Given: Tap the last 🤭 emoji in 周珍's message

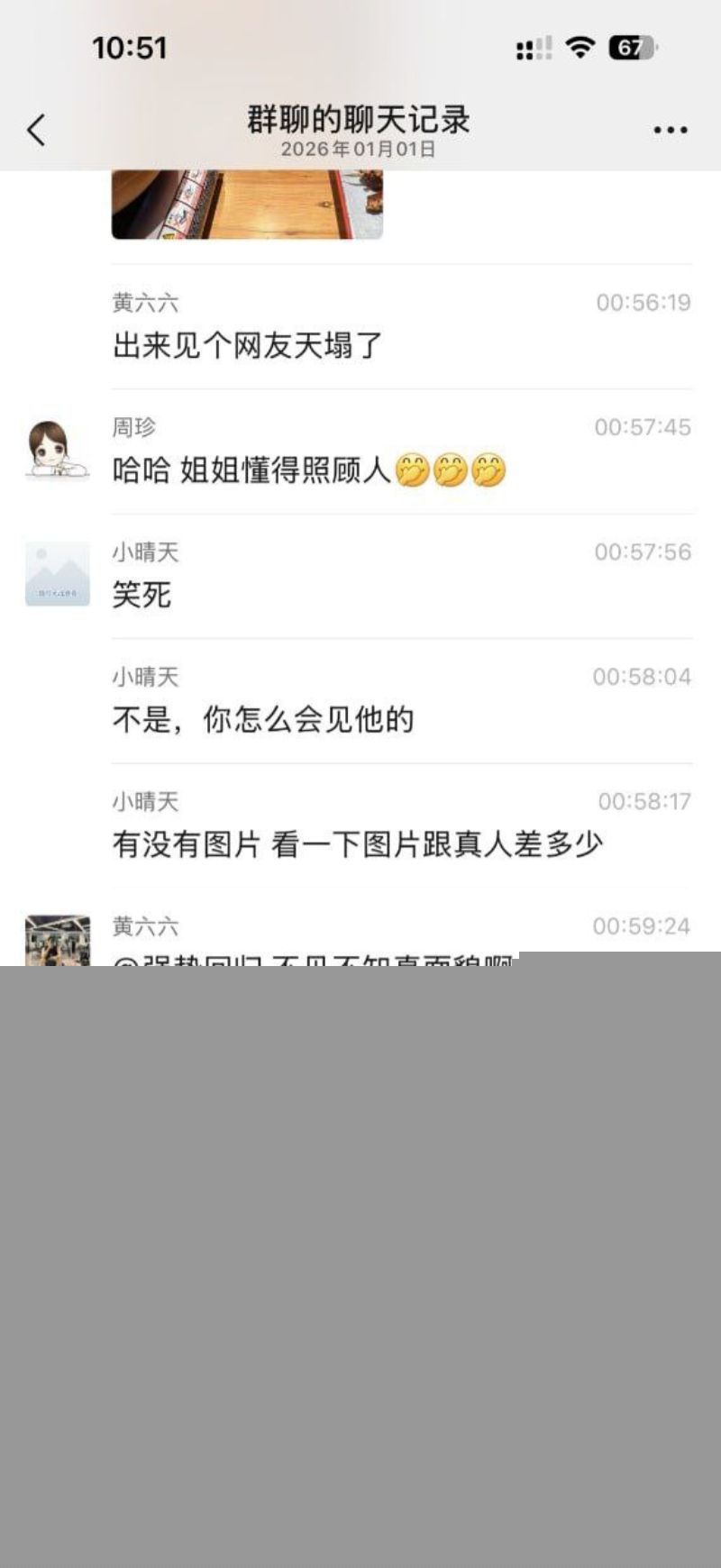Looking at the screenshot, I should [x=488, y=470].
